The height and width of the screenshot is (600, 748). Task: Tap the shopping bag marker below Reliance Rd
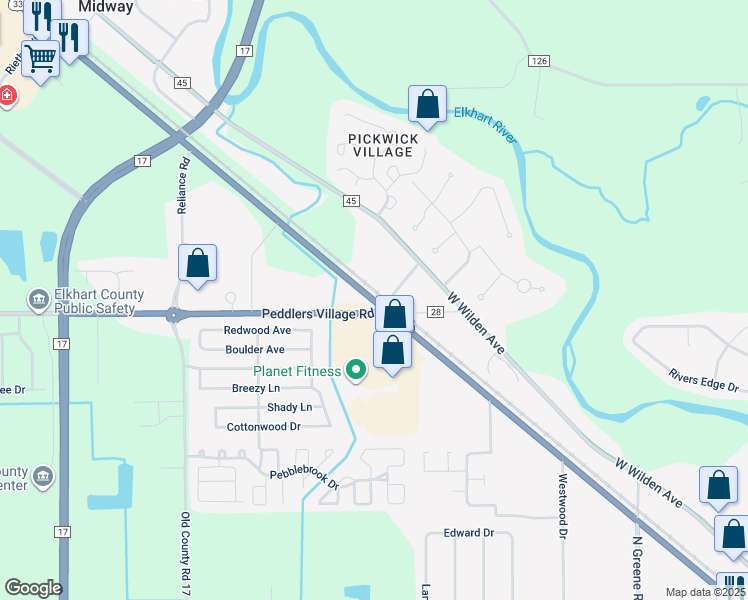pyautogui.click(x=197, y=265)
